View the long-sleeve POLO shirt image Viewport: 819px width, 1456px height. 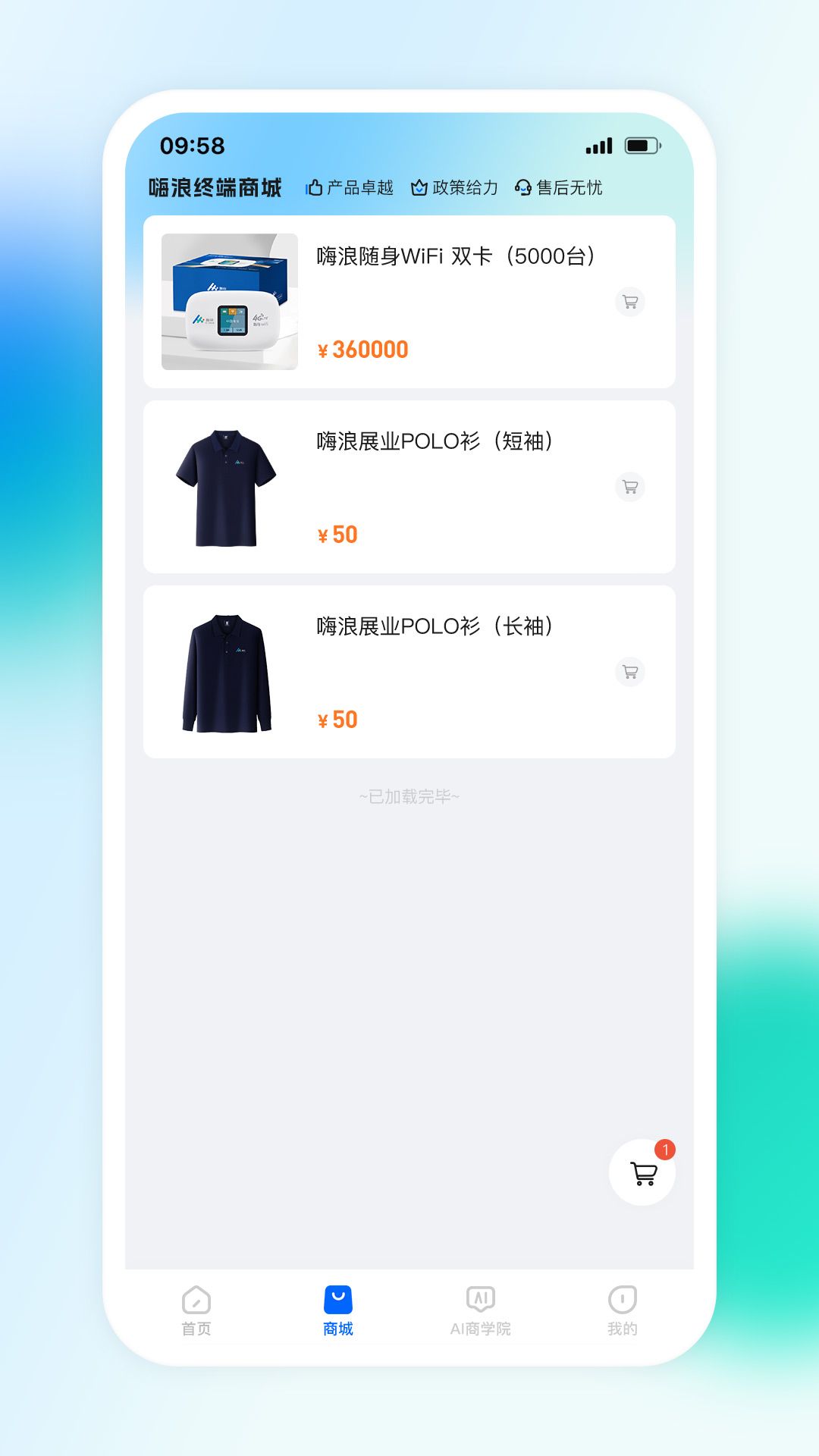(229, 672)
